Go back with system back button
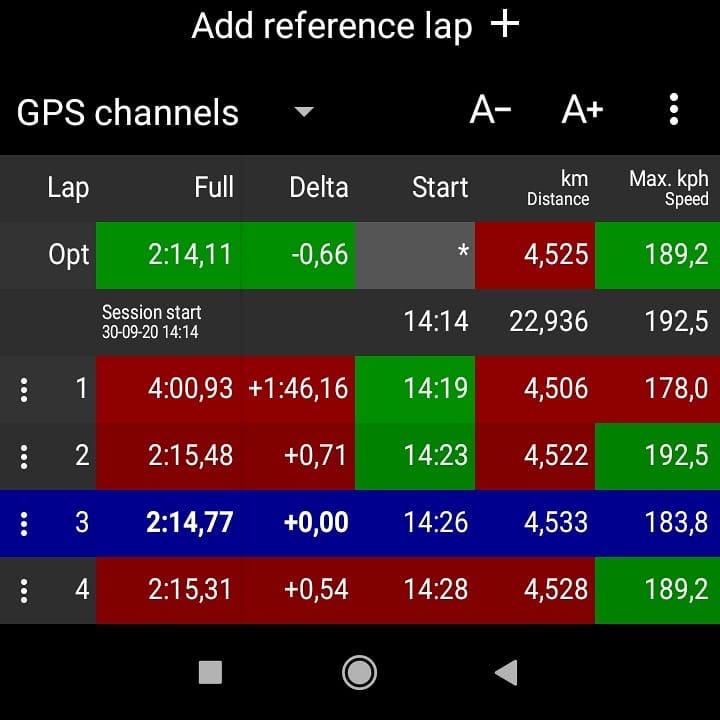This screenshot has width=720, height=720. click(506, 672)
